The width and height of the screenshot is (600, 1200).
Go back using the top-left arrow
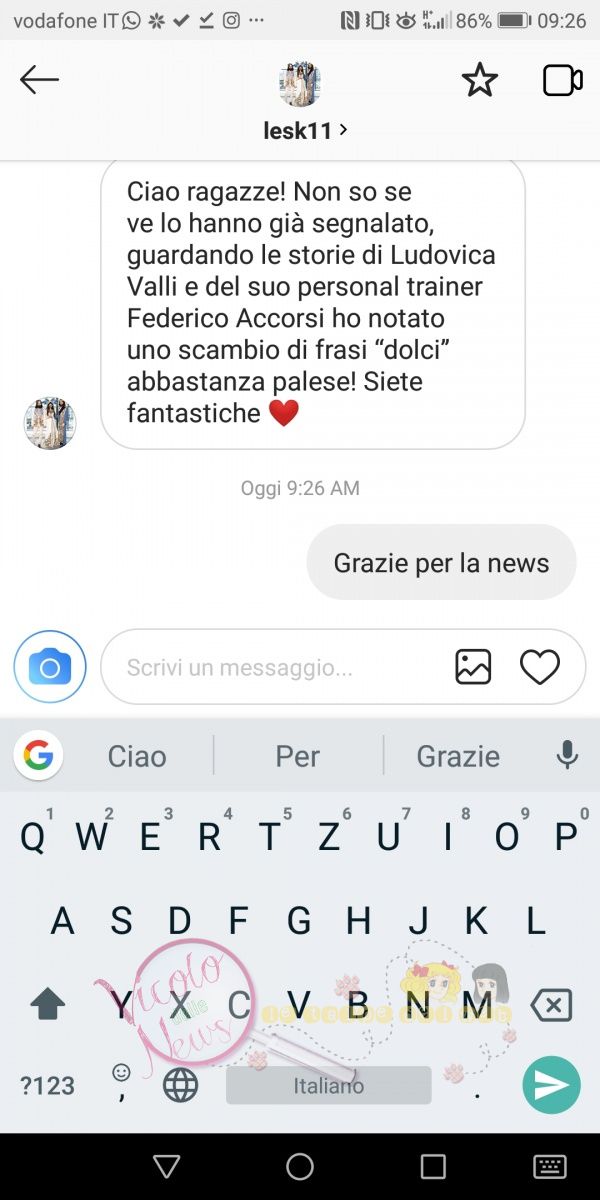point(40,81)
